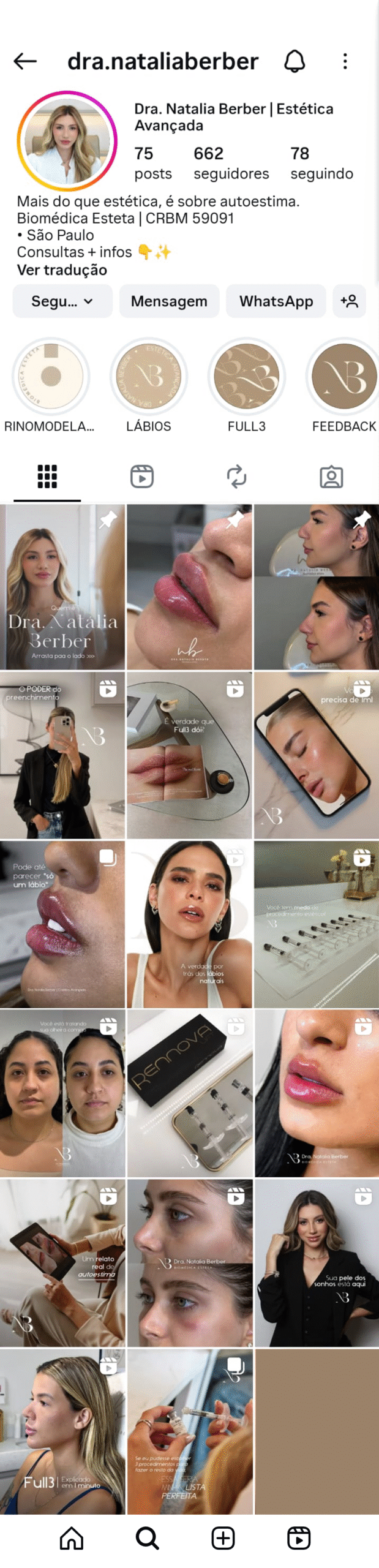
Task: Switch to the reposts tab
Action: (x=236, y=477)
